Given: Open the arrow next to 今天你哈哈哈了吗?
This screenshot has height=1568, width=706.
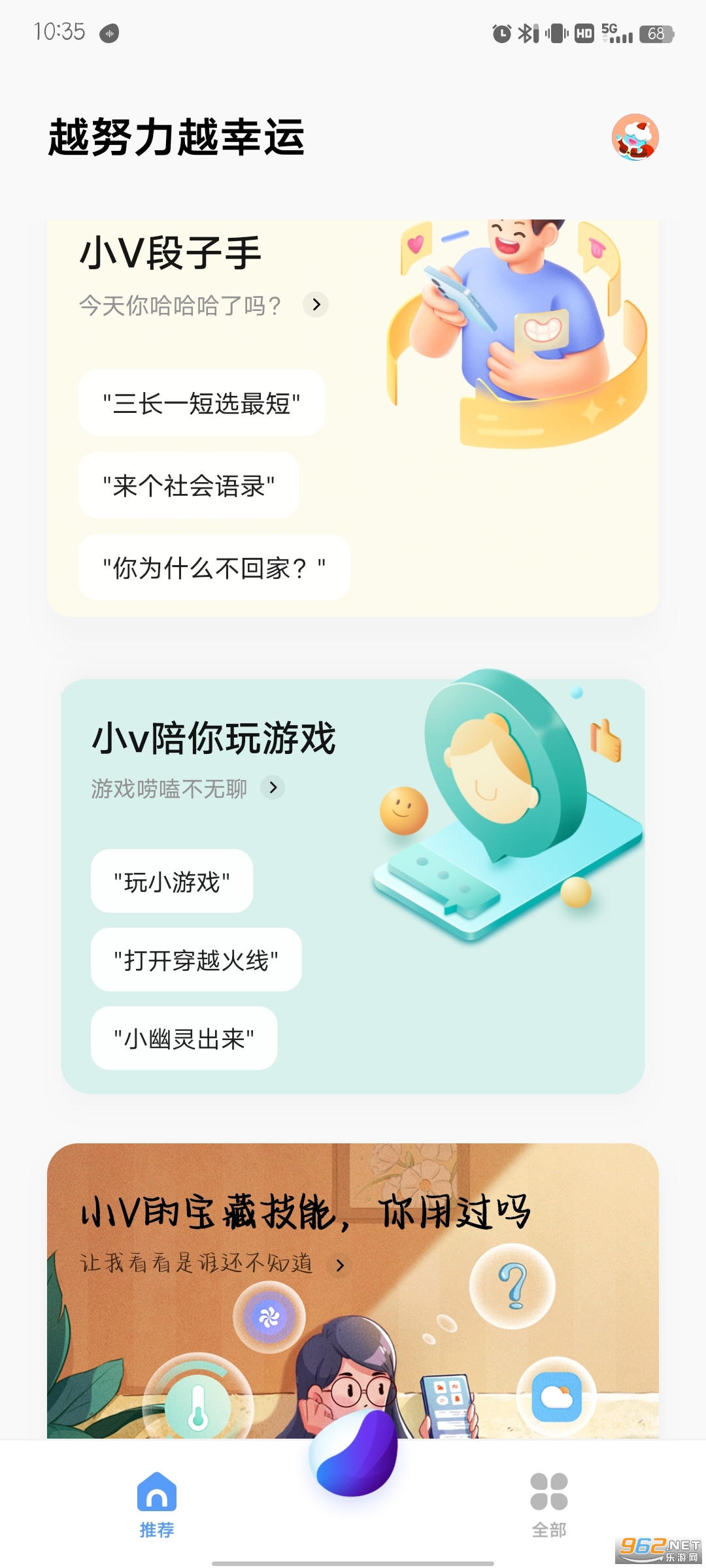Looking at the screenshot, I should tap(316, 304).
